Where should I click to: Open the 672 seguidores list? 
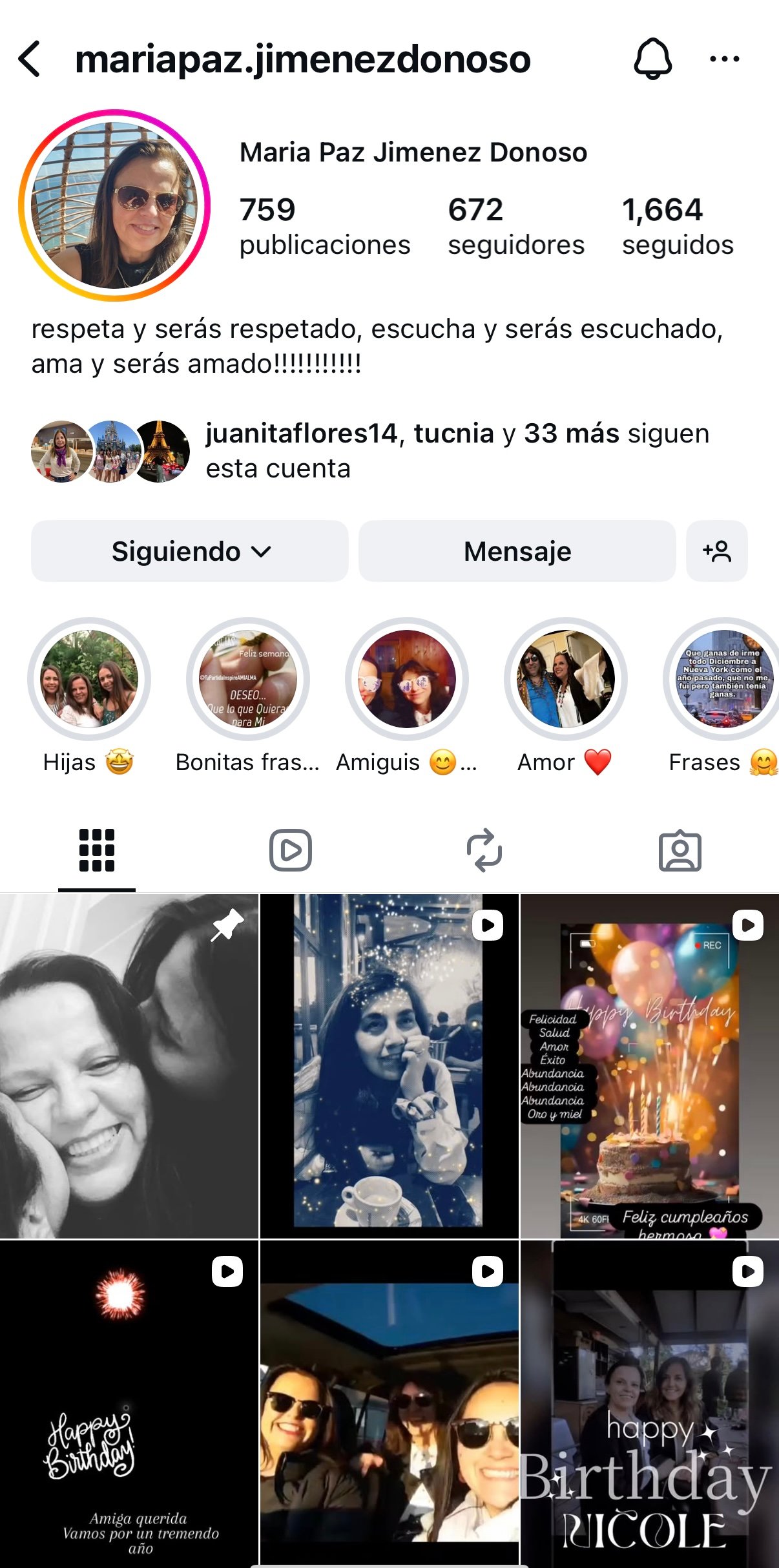515,226
